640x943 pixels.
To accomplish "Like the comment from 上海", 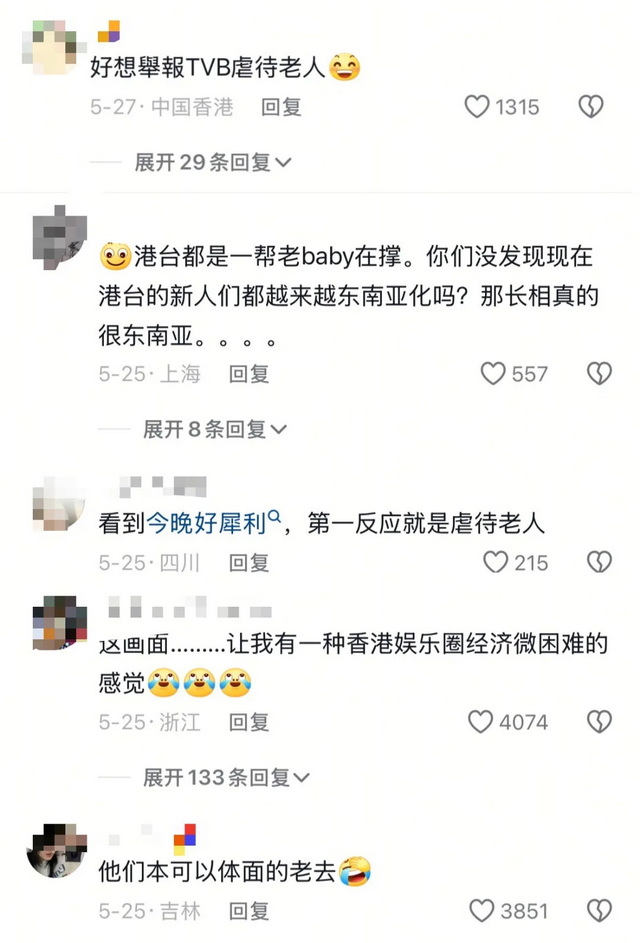I will click(493, 374).
